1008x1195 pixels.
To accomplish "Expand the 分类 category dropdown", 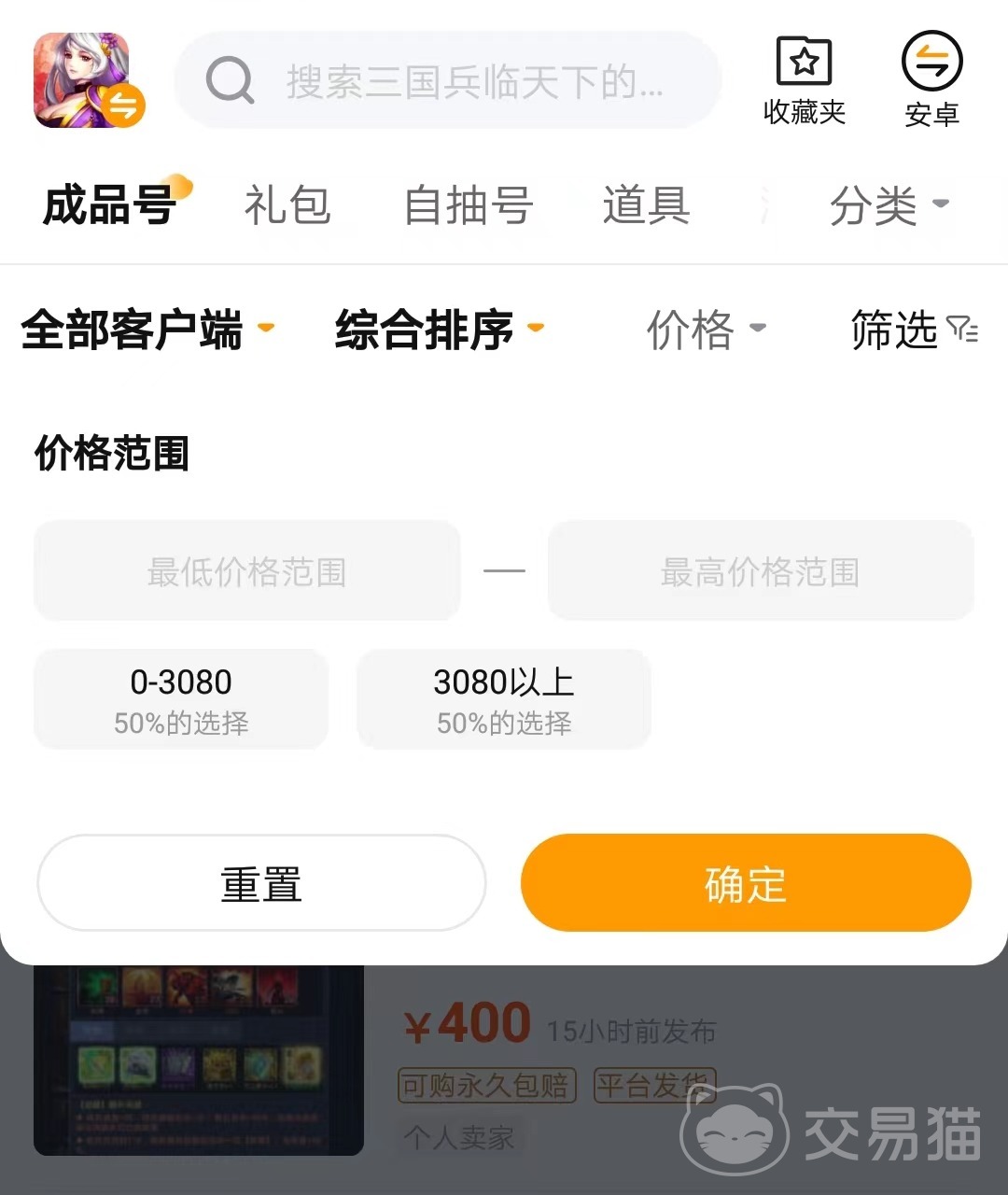I will pyautogui.click(x=888, y=205).
